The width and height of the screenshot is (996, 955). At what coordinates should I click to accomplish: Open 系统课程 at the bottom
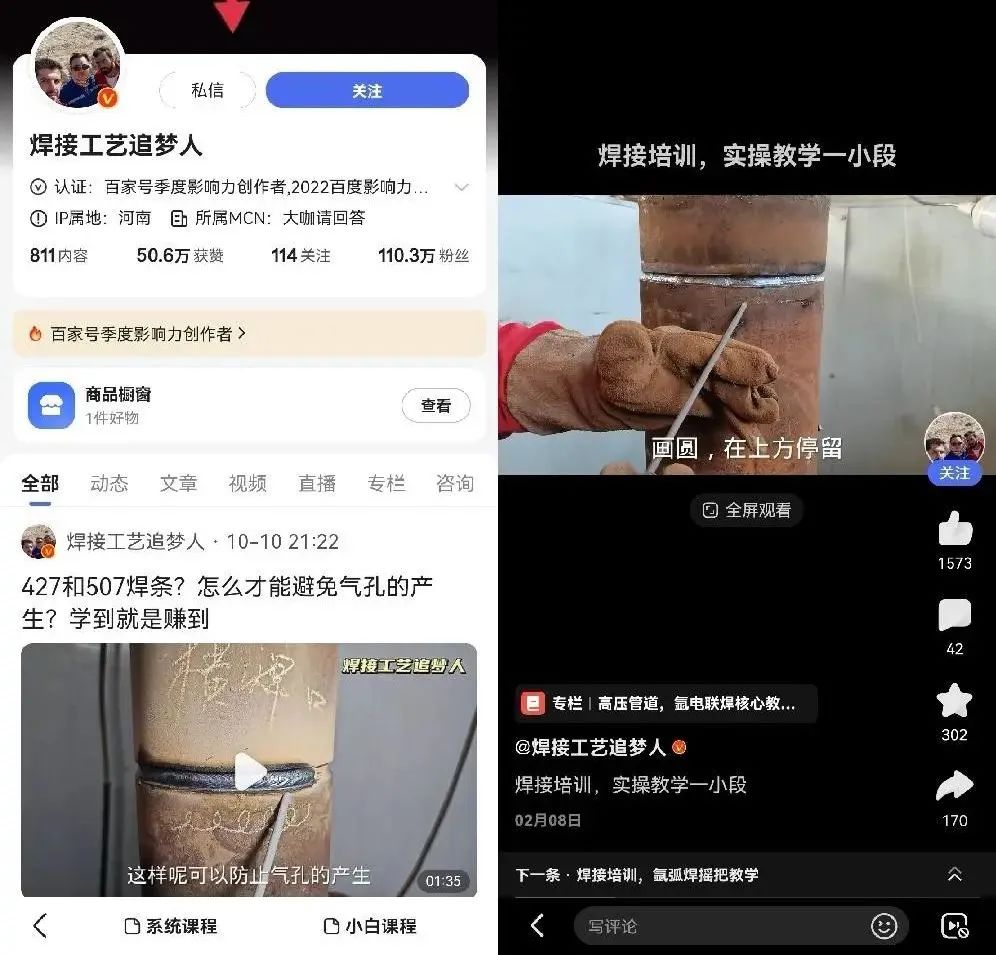click(171, 926)
